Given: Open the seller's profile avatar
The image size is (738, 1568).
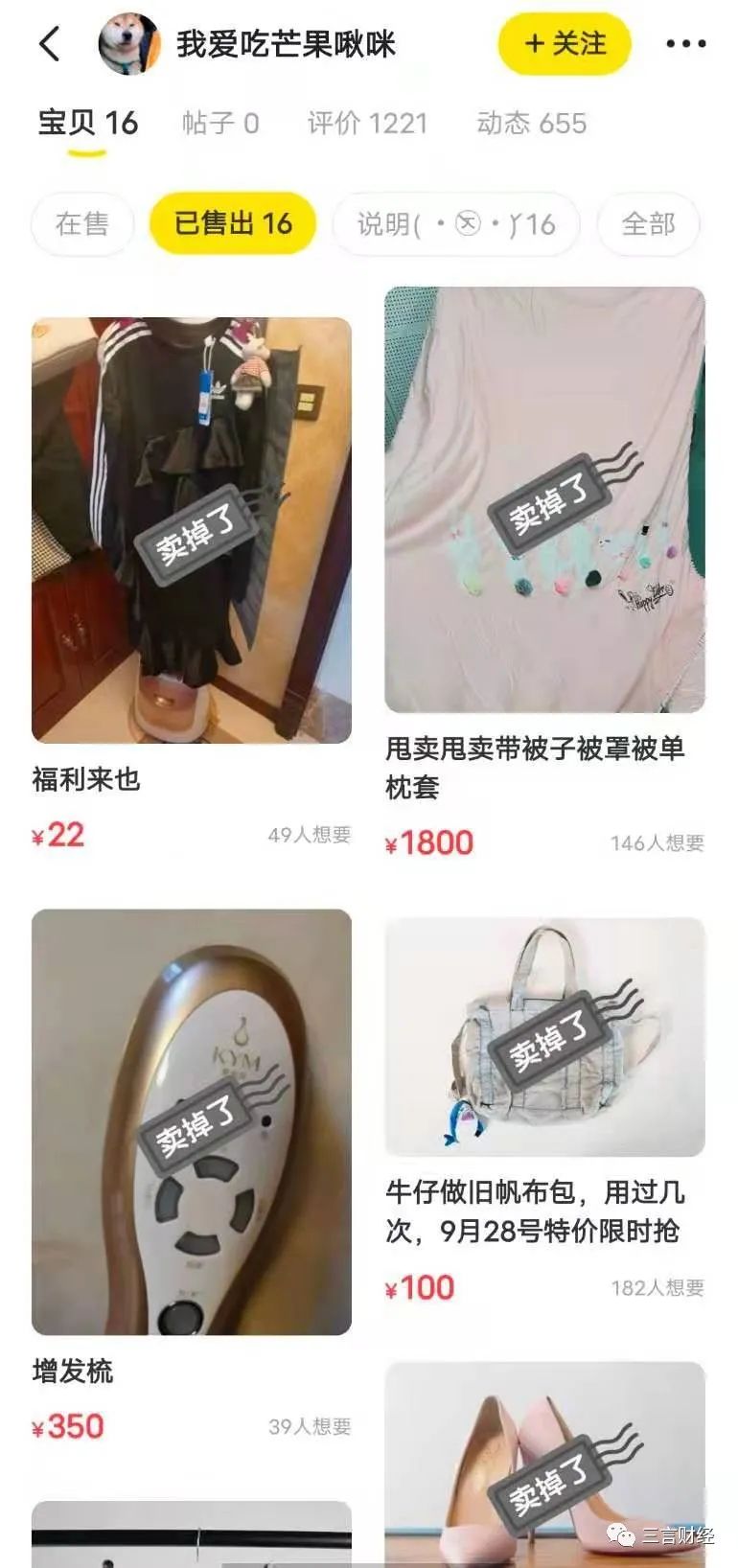Looking at the screenshot, I should click(129, 44).
